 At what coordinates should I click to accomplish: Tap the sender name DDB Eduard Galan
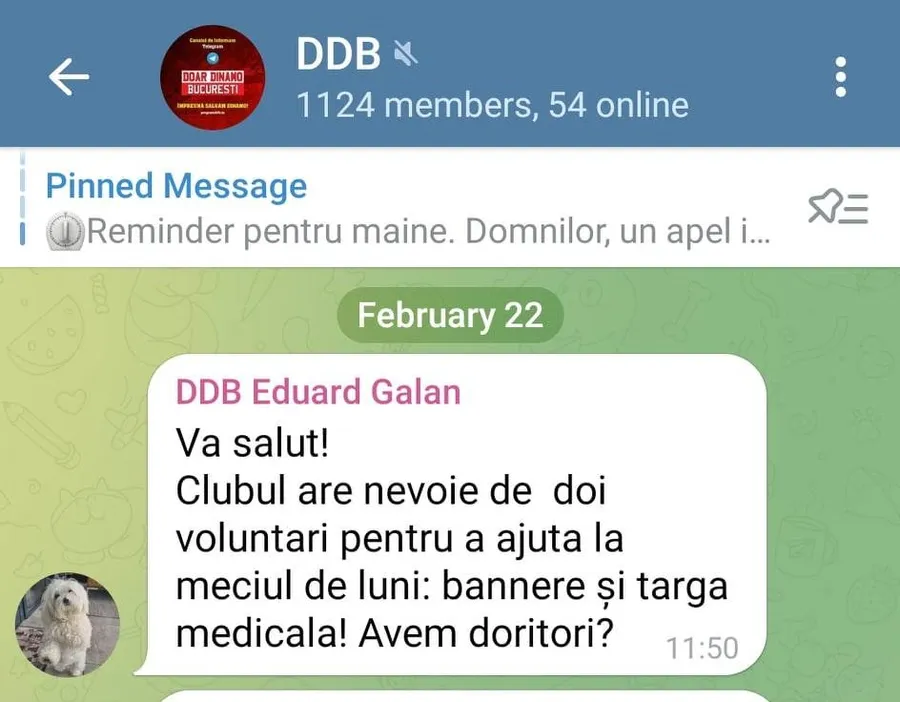[x=318, y=391]
